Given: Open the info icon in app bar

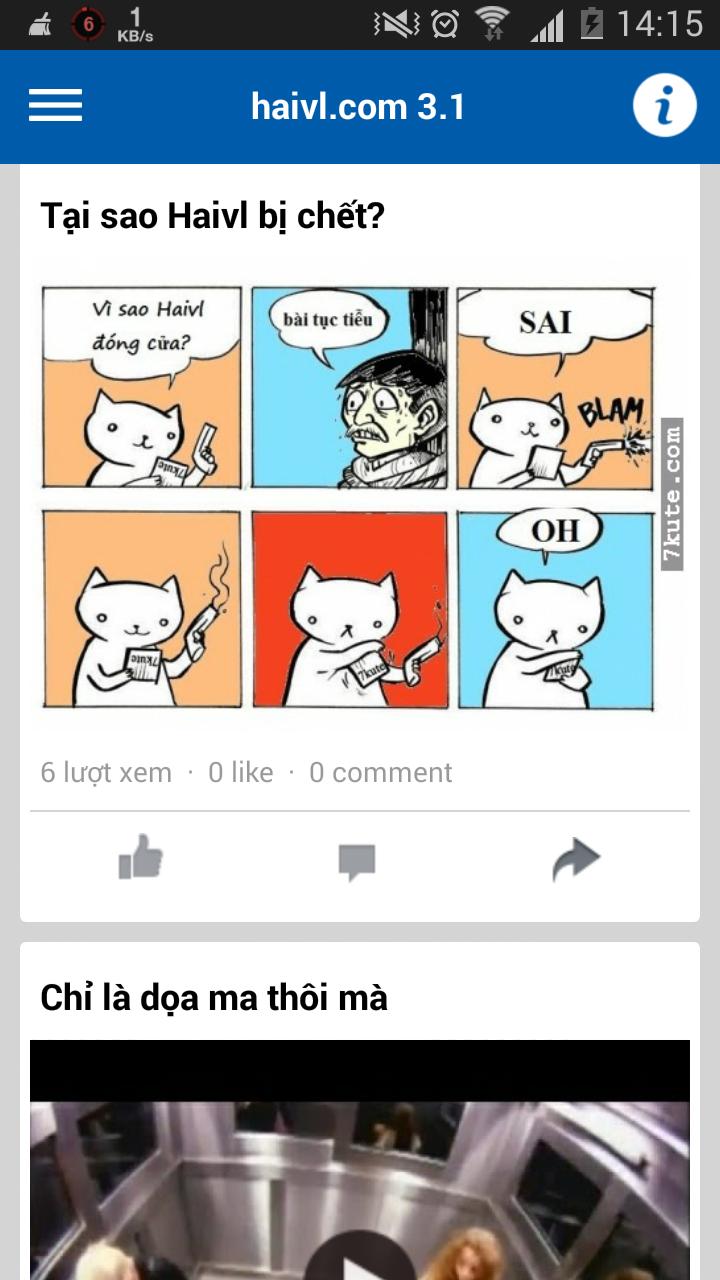Looking at the screenshot, I should 664,105.
